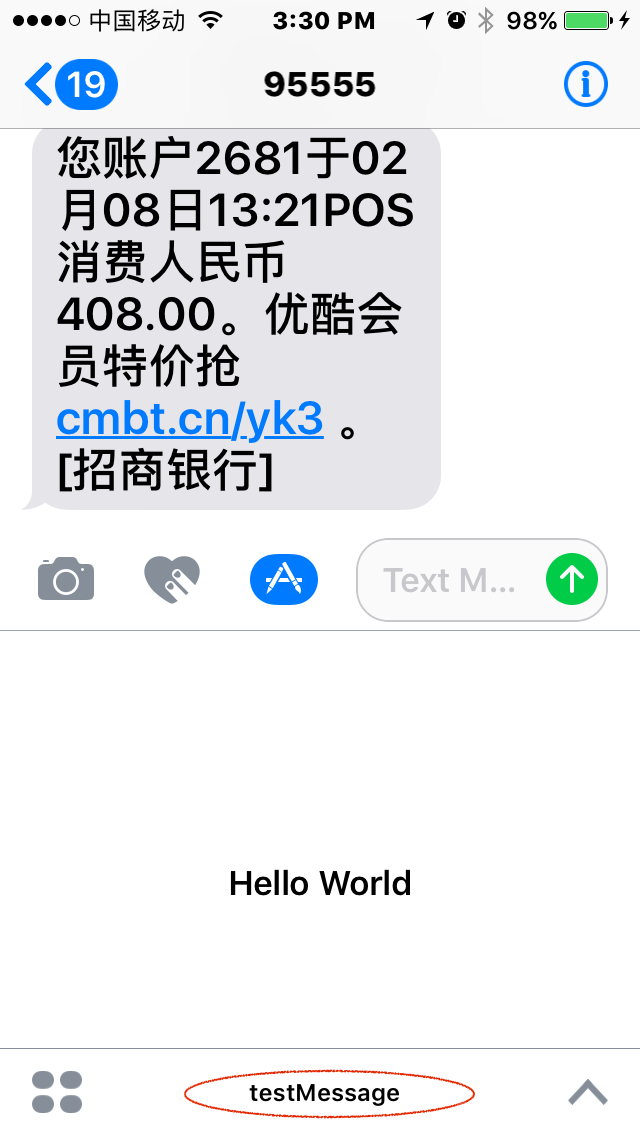This screenshot has width=640, height=1136.
Task: Open Digital Touch heart icon
Action: click(173, 579)
